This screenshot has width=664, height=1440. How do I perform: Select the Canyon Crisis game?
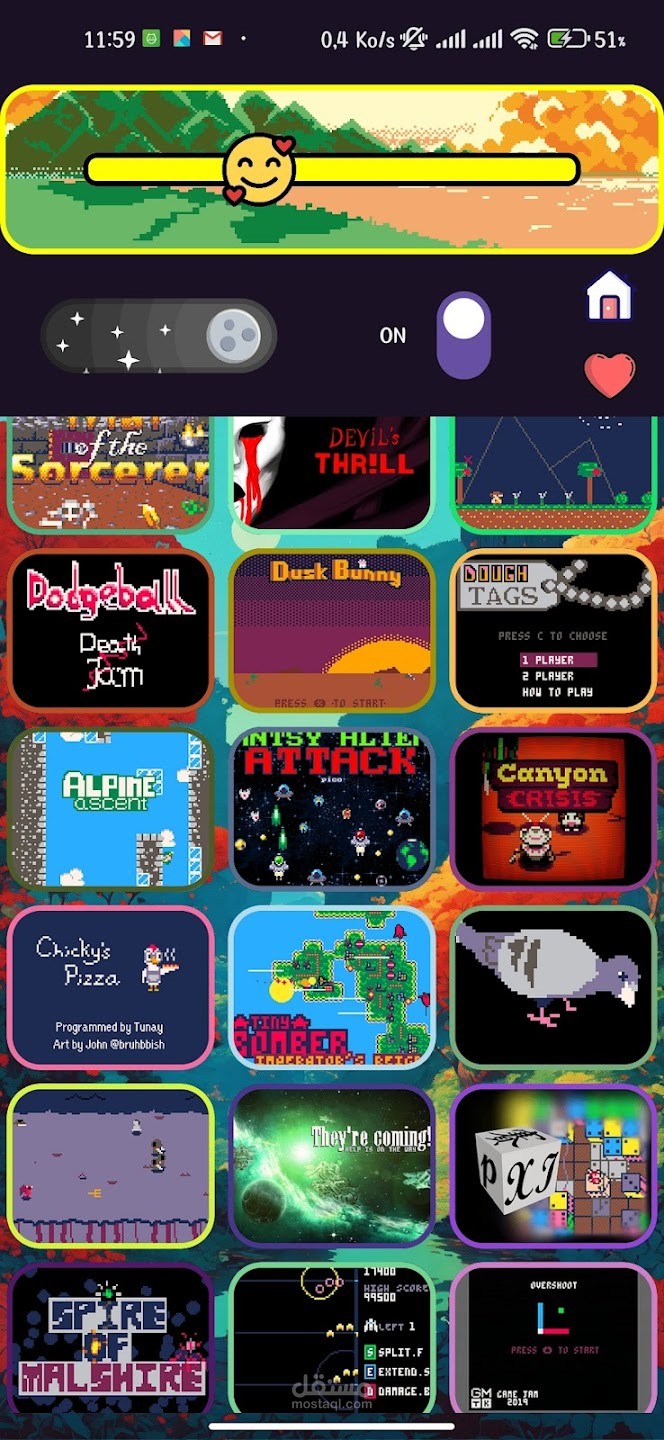pyautogui.click(x=553, y=809)
